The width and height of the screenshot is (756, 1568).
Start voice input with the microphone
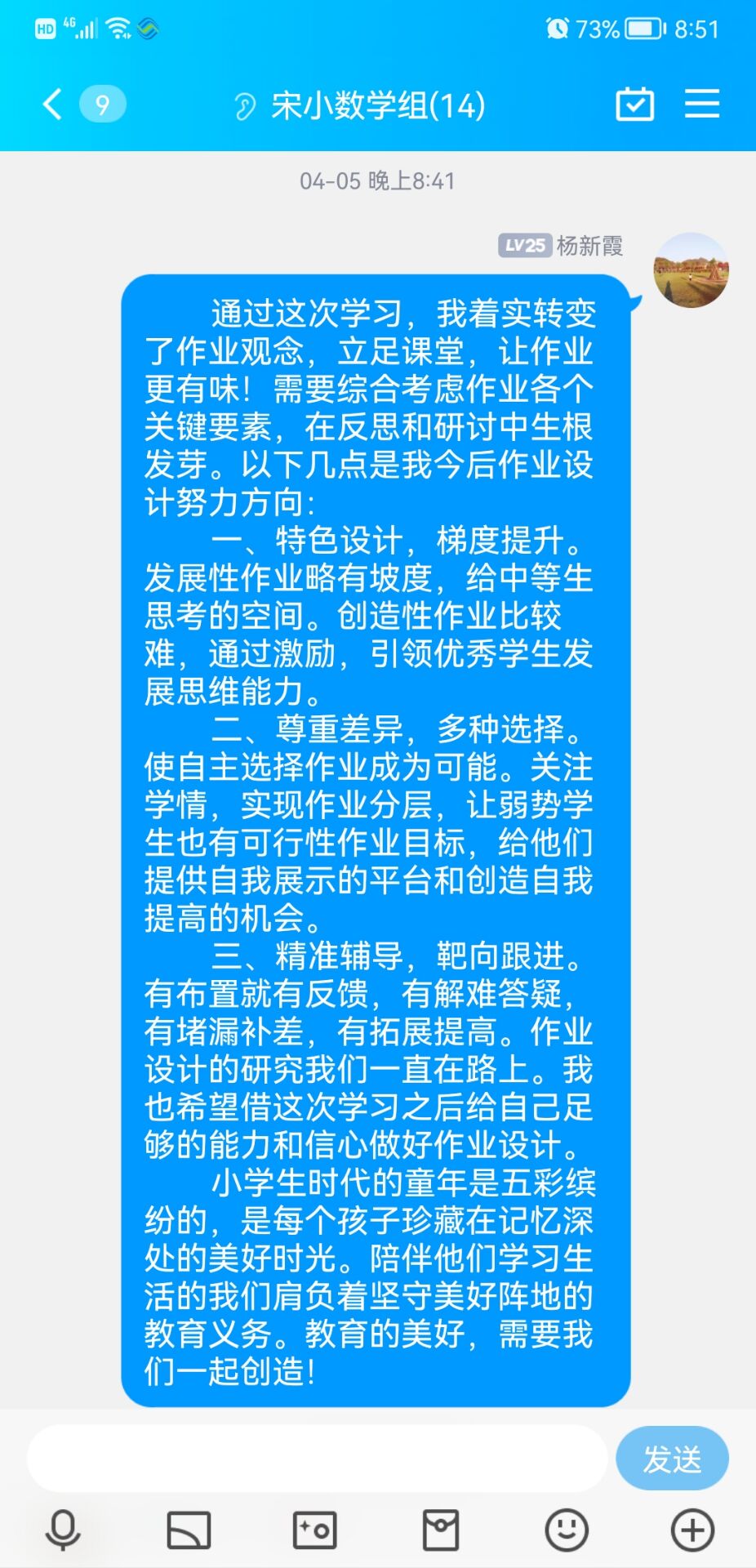click(x=63, y=1530)
